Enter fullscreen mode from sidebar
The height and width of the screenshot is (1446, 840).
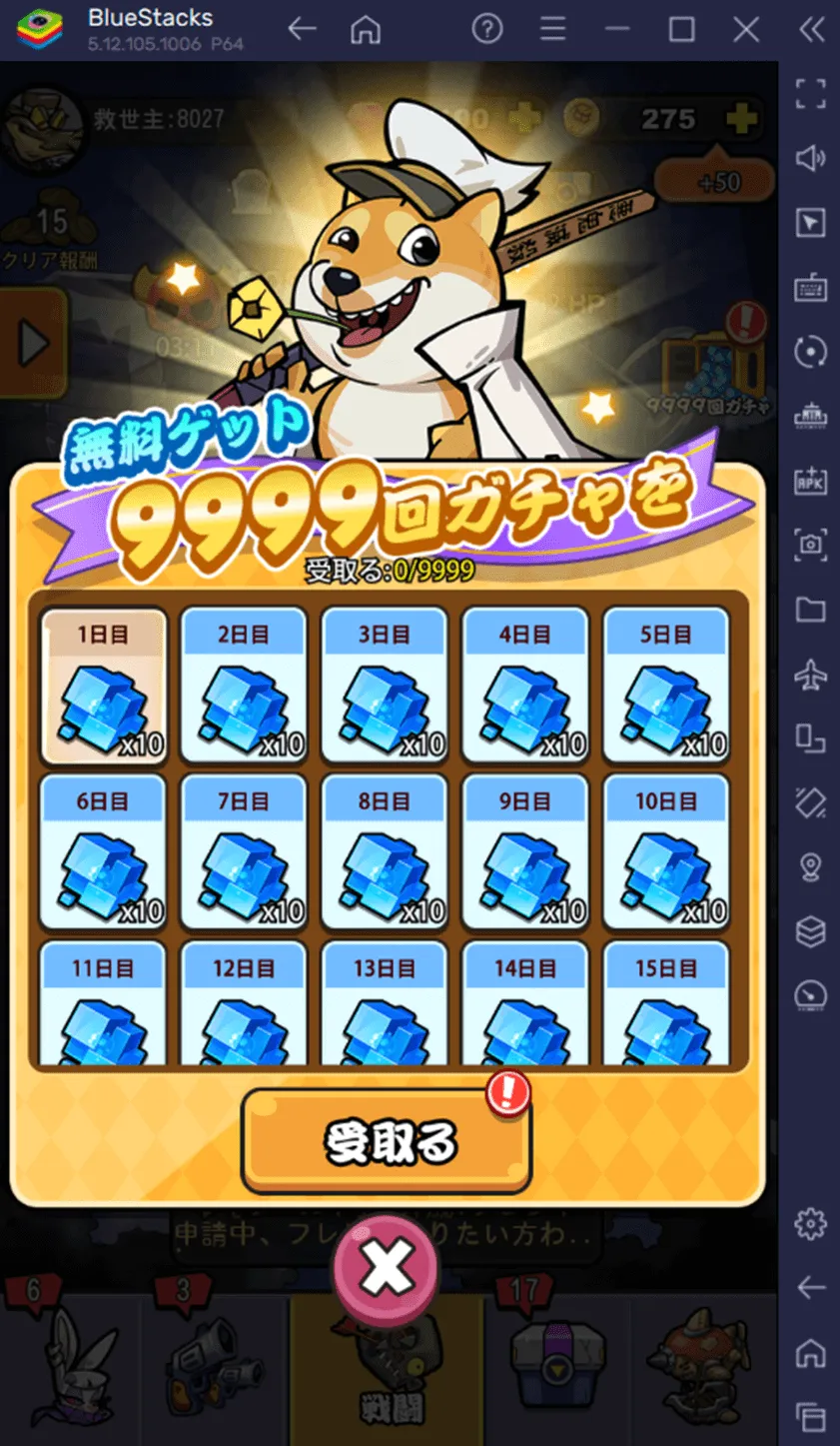(810, 93)
